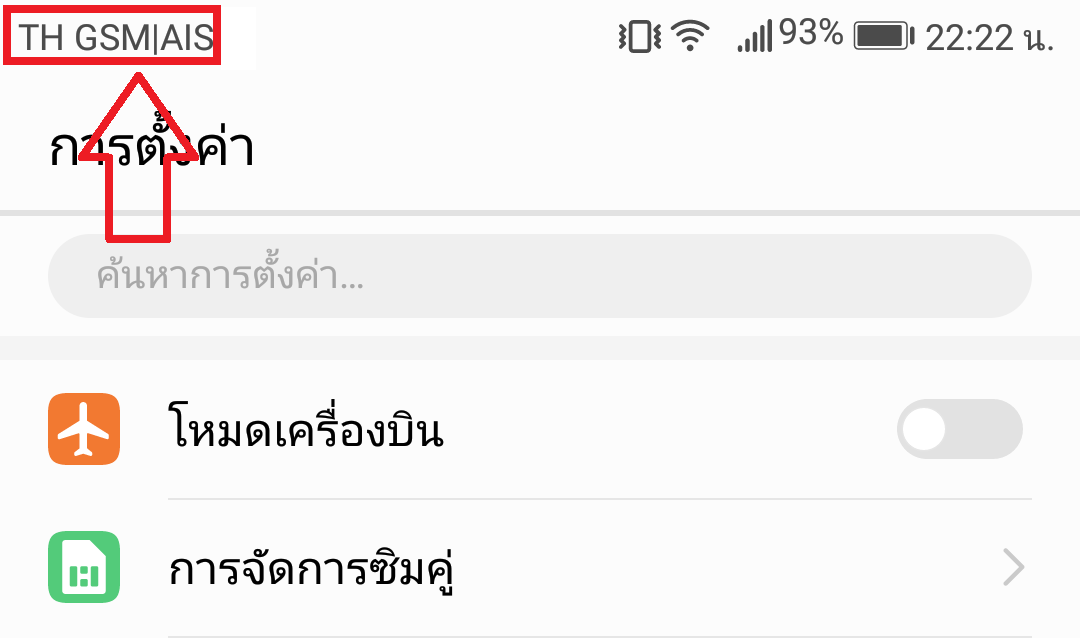Toggle the airplane mode switch

tap(959, 430)
